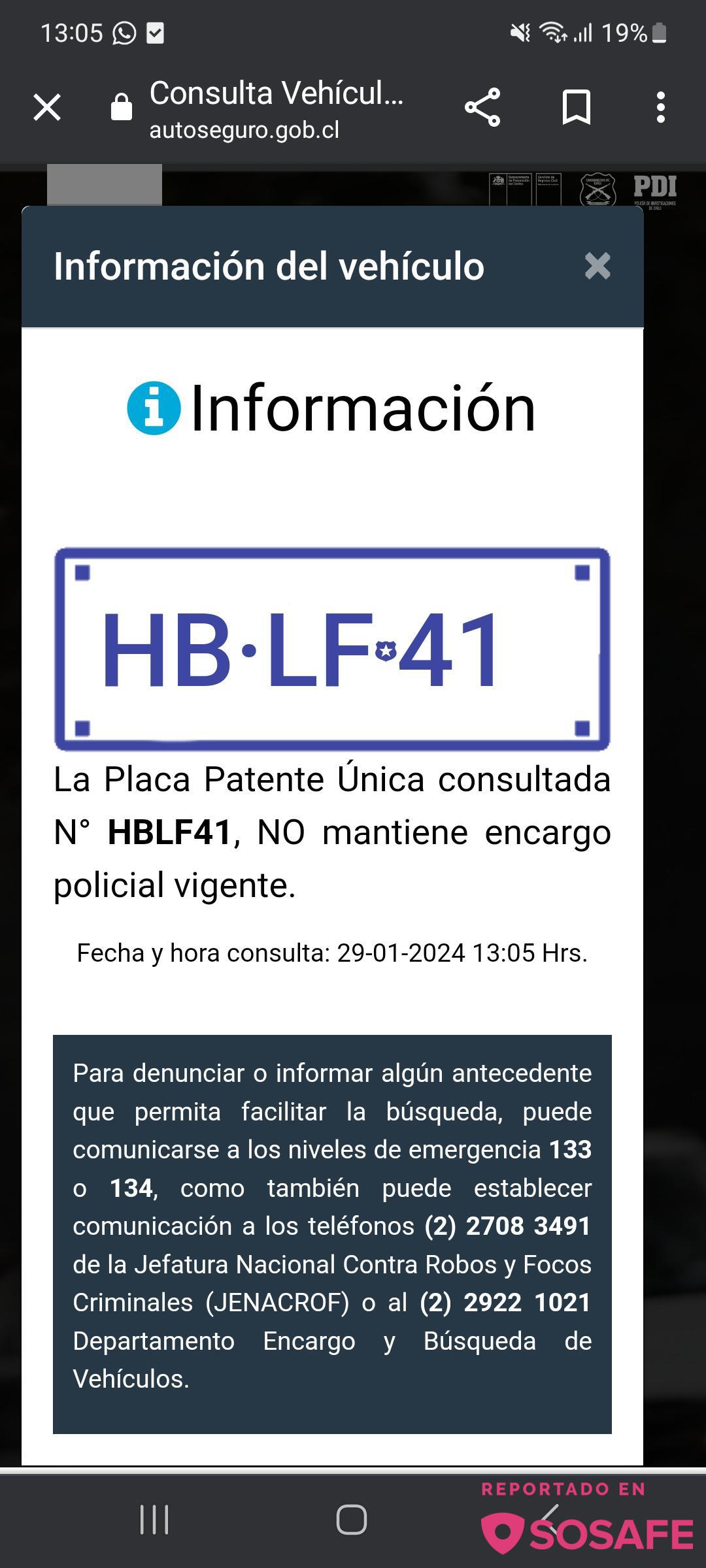Dismiss the Información del vehículo dialog

click(x=597, y=266)
